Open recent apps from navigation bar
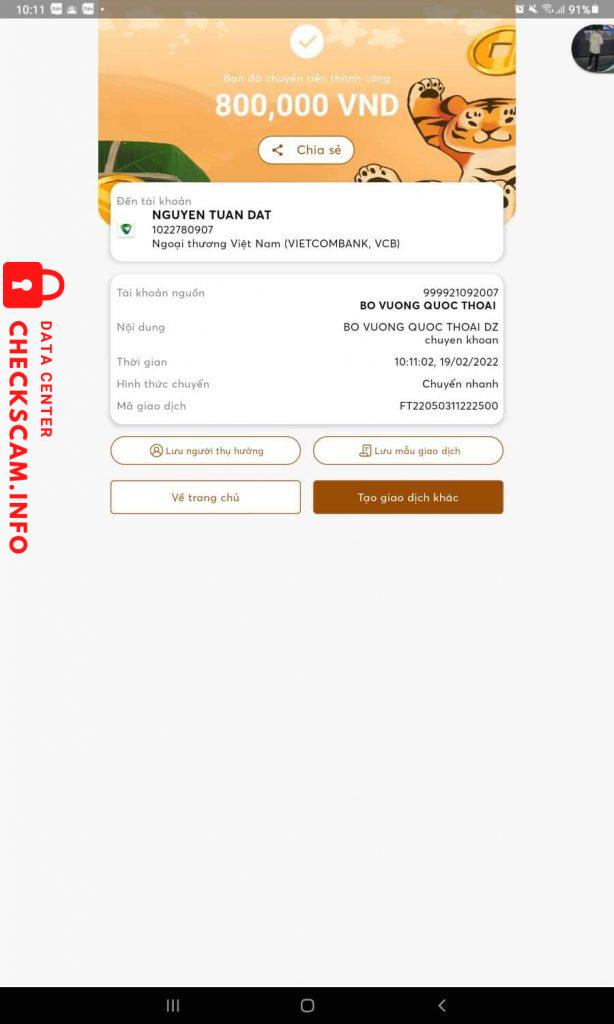 (x=172, y=1005)
